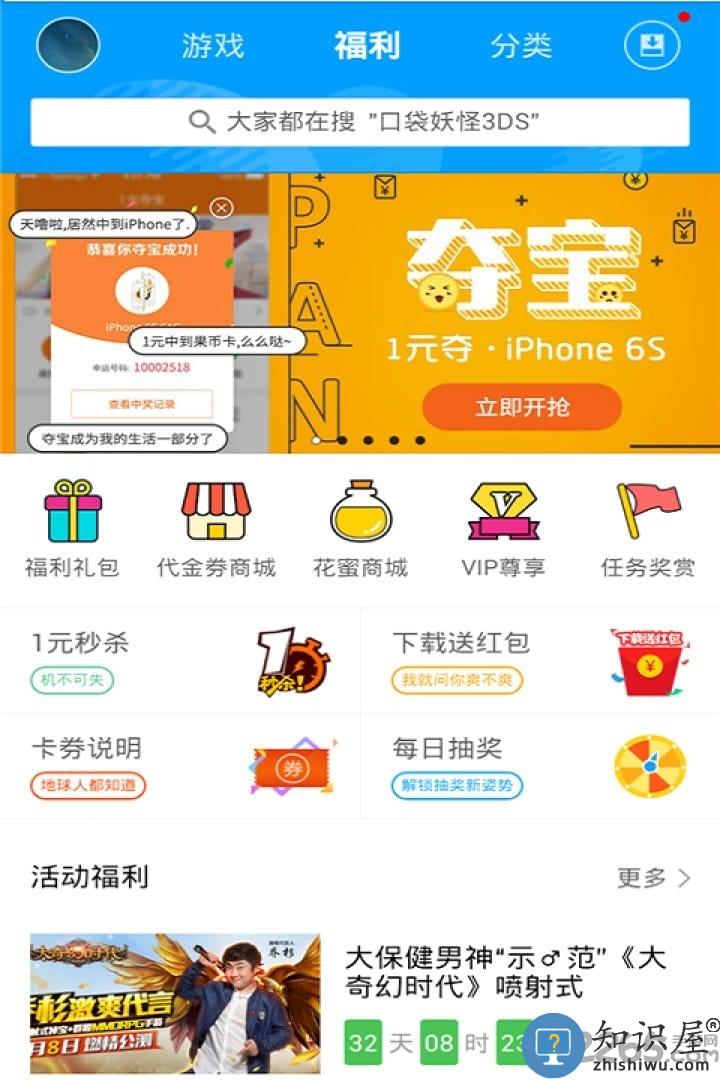This screenshot has width=720, height=1080.
Task: Open 代金券商城
Action: pos(216,530)
